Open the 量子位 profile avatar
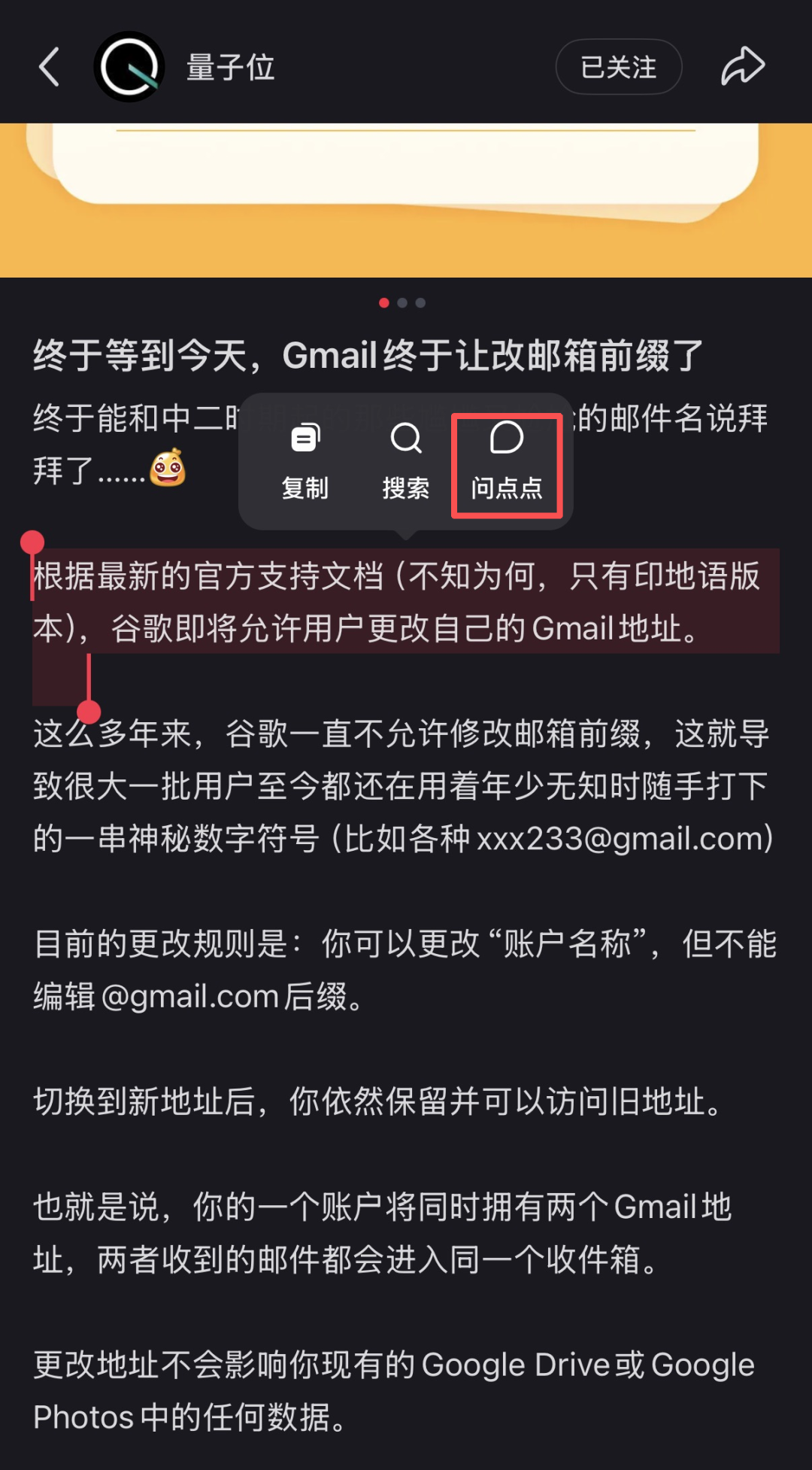 coord(129,67)
